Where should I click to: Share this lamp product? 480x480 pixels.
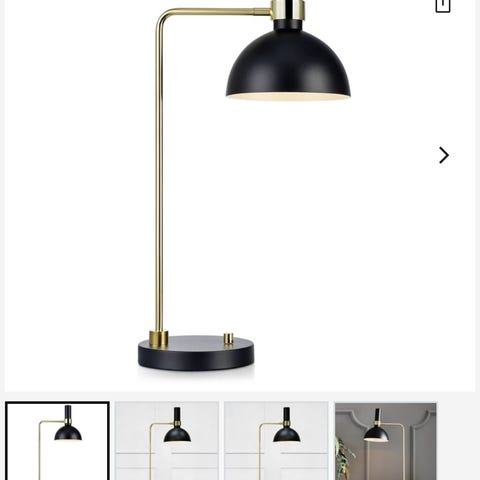(443, 6)
